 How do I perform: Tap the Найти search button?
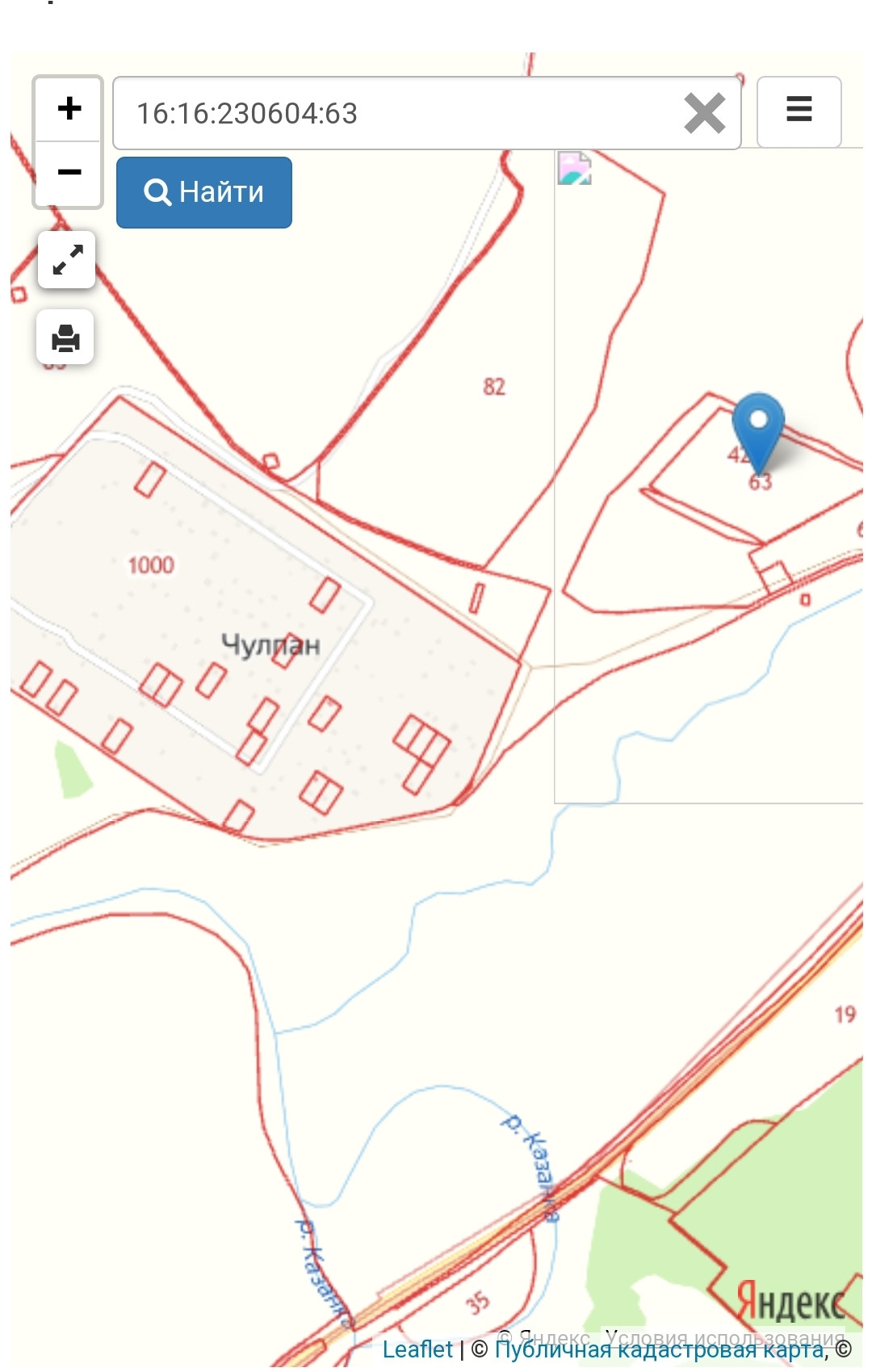pos(204,192)
